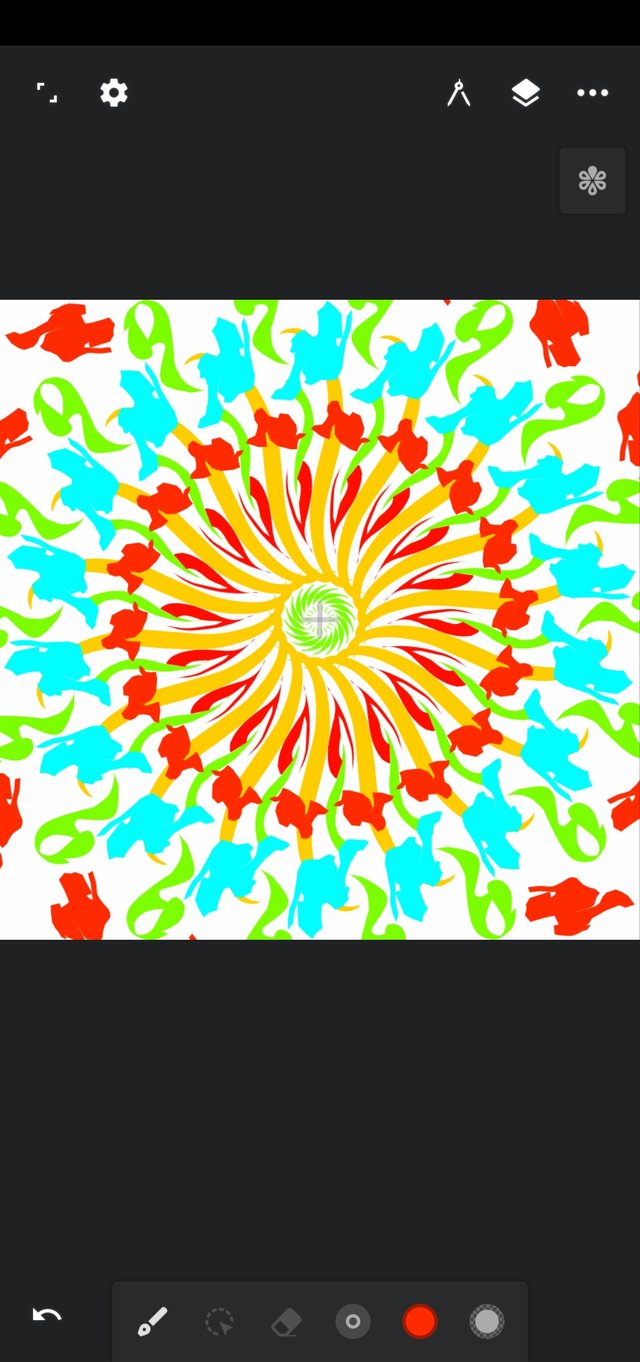This screenshot has height=1362, width=640.
Task: Open the settings gear
Action: coord(114,93)
